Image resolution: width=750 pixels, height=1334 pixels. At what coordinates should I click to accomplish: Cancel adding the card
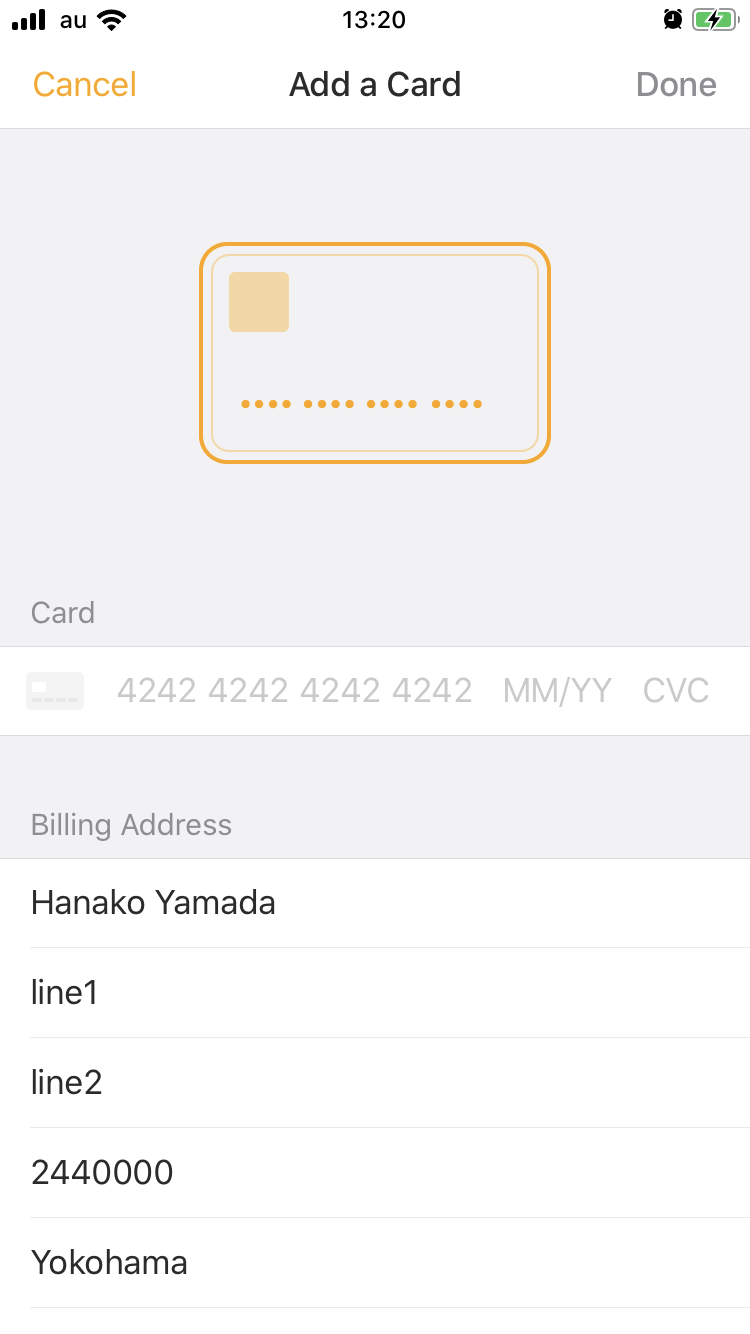(x=84, y=84)
